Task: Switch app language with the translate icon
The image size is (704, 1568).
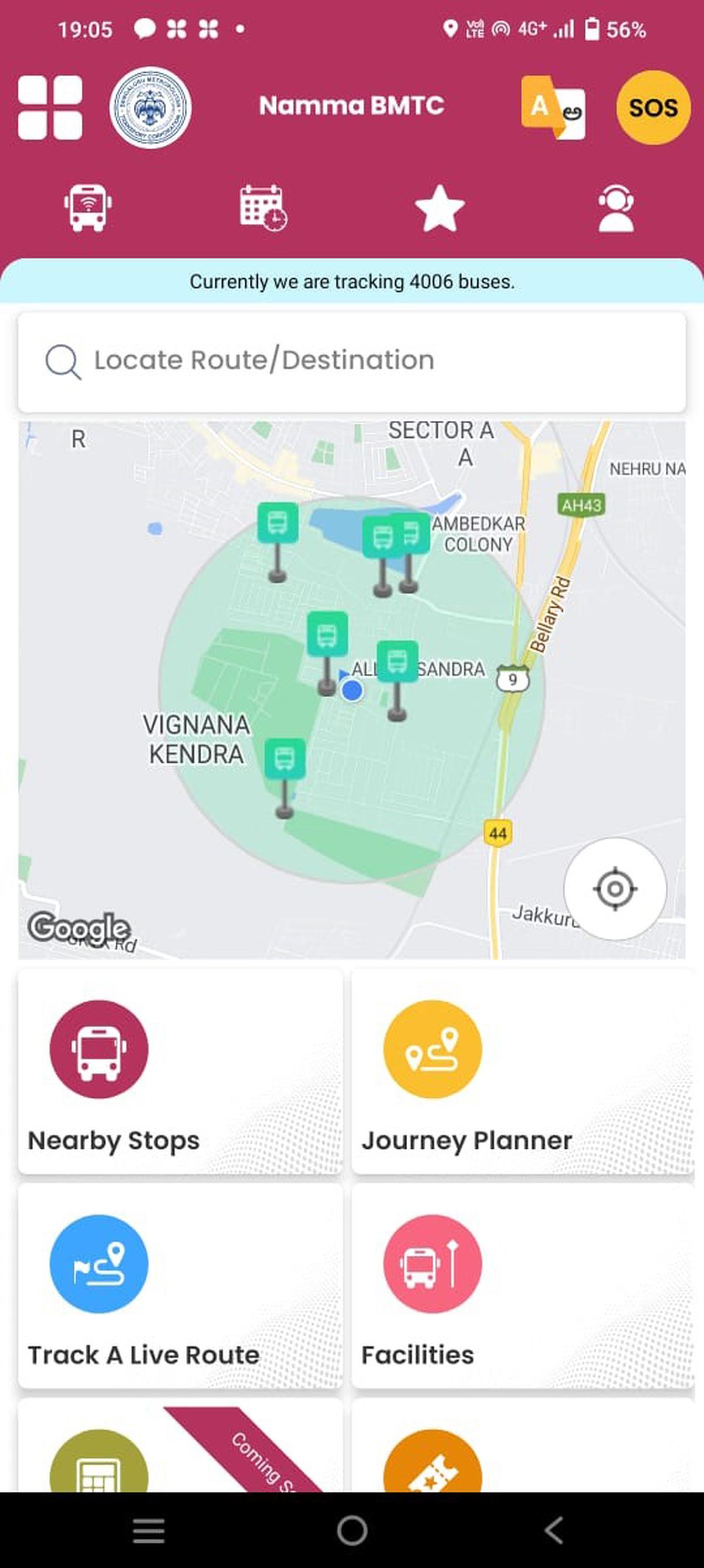Action: [553, 107]
